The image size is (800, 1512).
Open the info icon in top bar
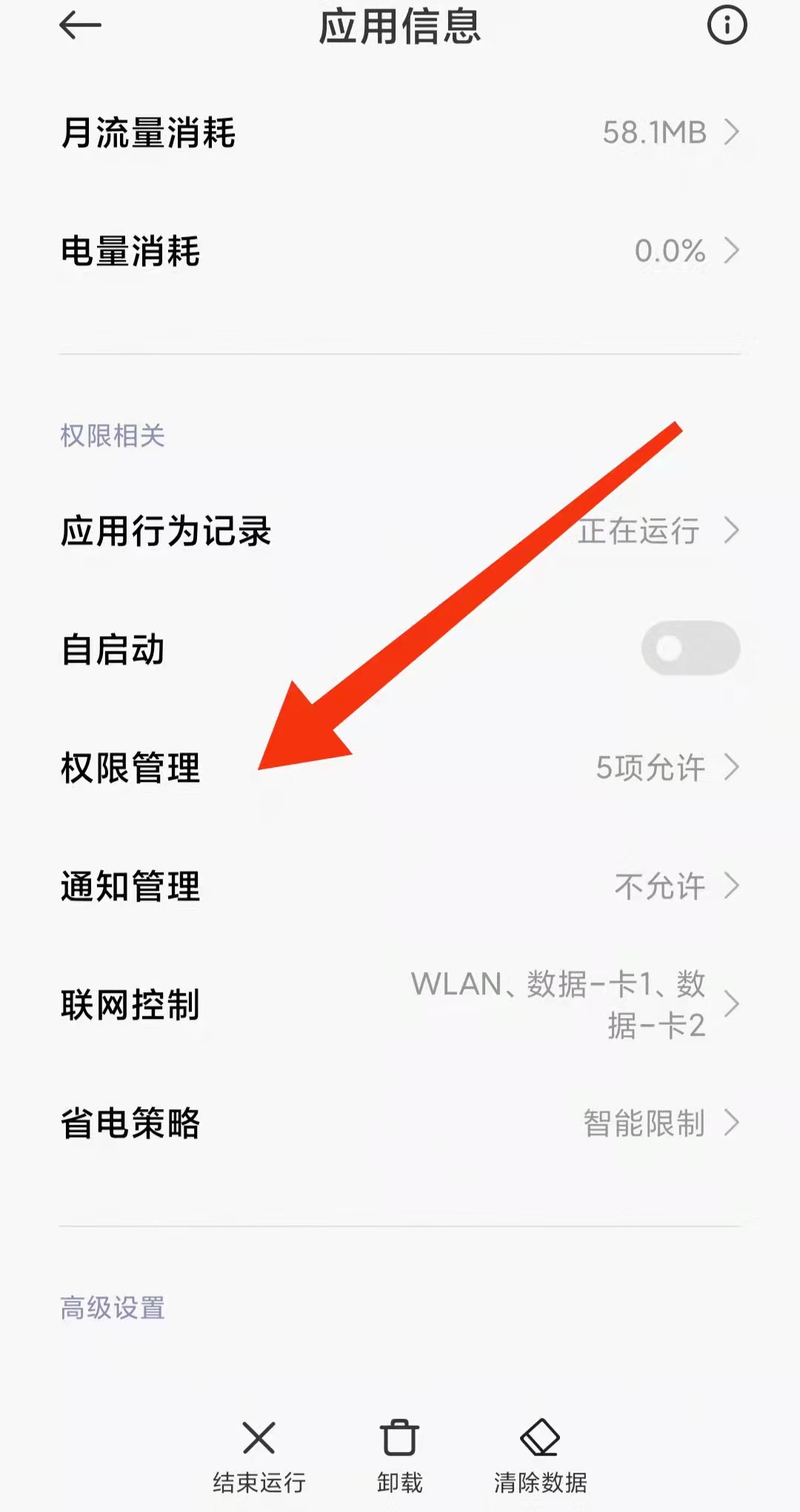coord(727,27)
